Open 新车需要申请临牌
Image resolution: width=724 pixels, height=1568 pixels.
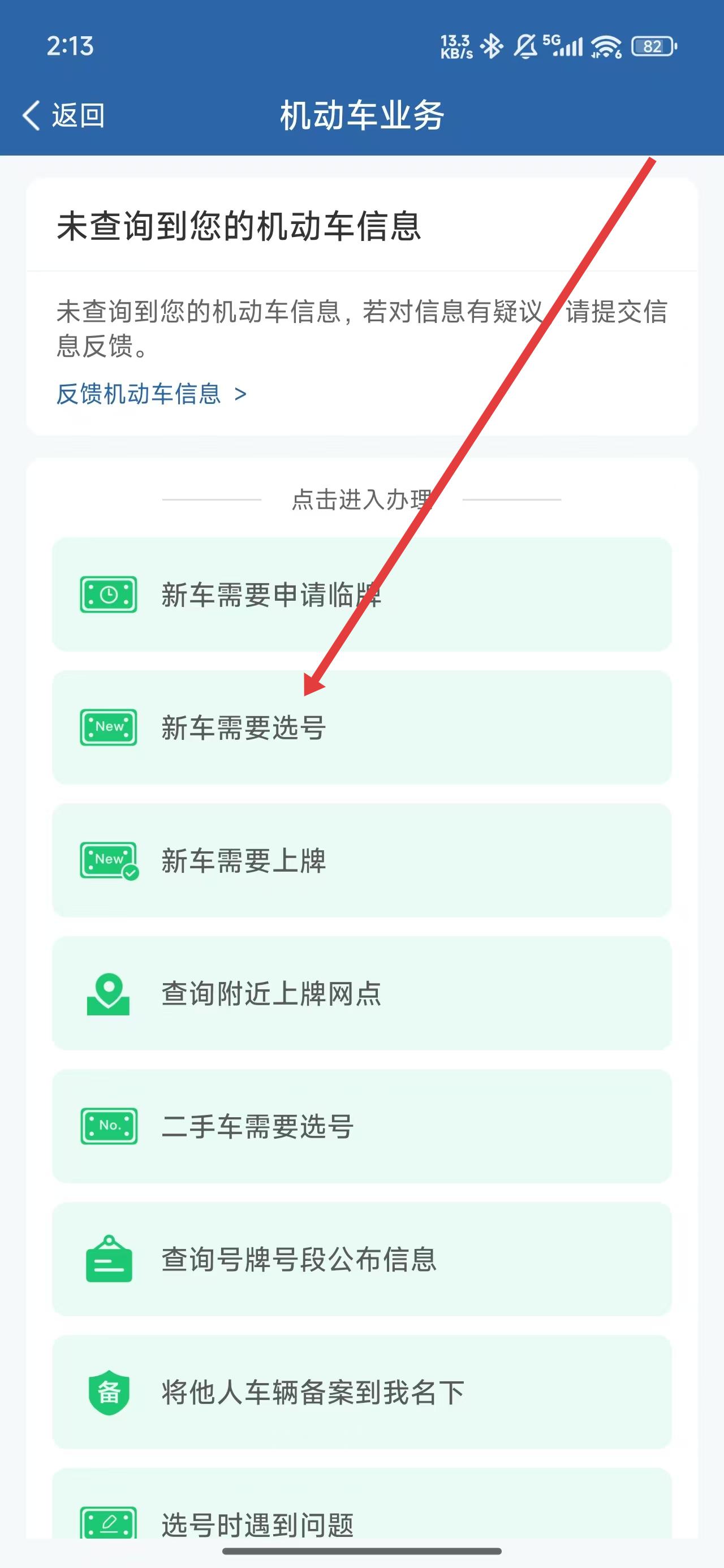click(361, 595)
